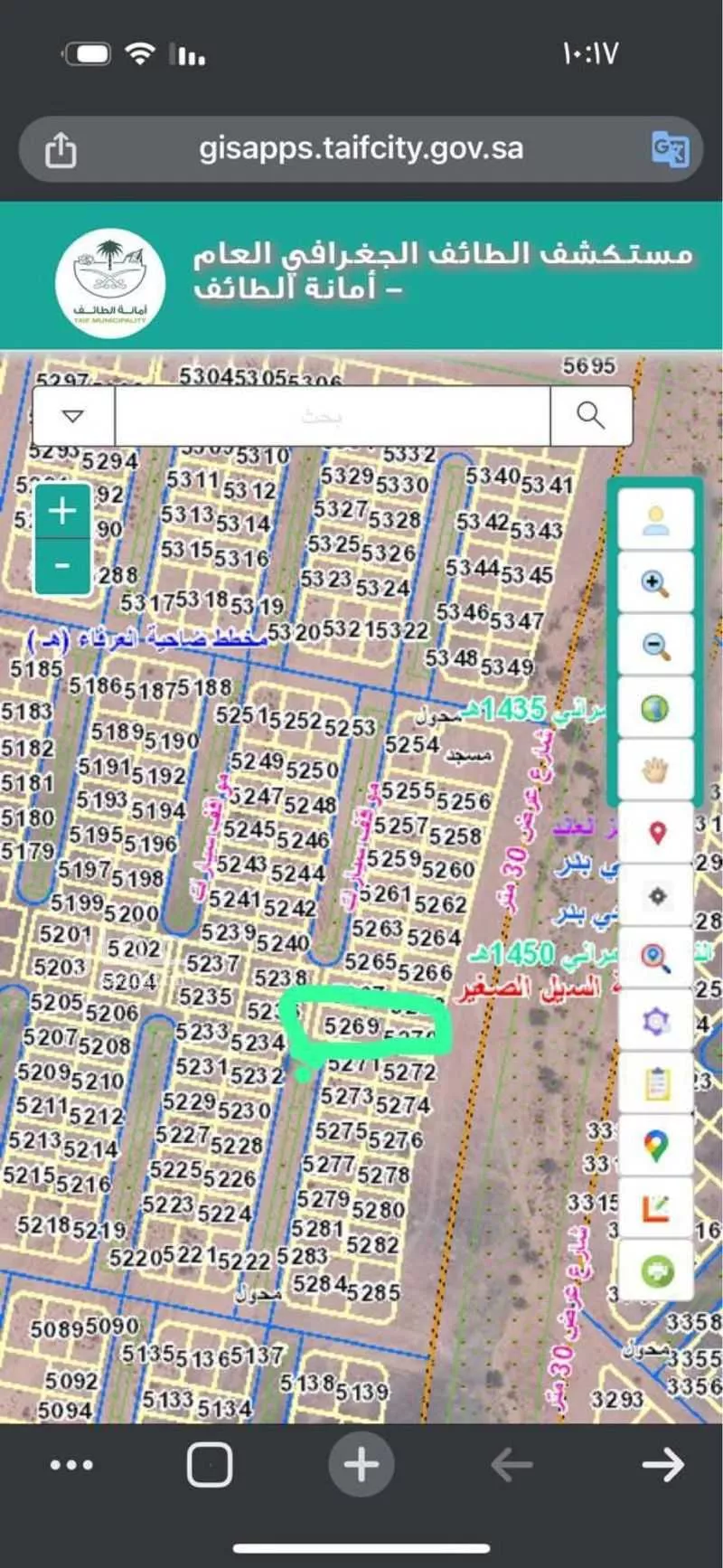Expand the search type dropdown arrow
Image resolution: width=723 pixels, height=1568 pixels.
73,416
